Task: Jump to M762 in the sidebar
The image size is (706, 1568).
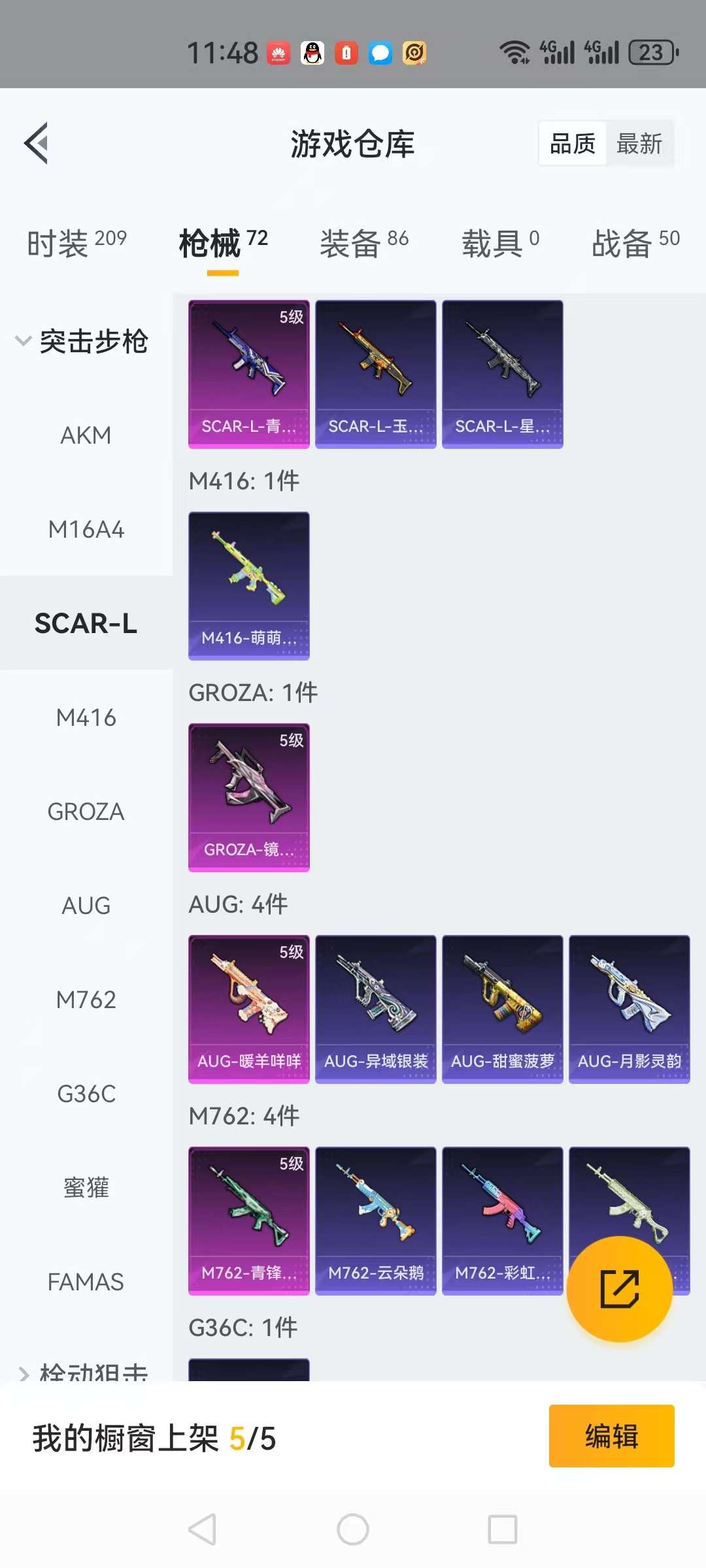Action: click(86, 1000)
